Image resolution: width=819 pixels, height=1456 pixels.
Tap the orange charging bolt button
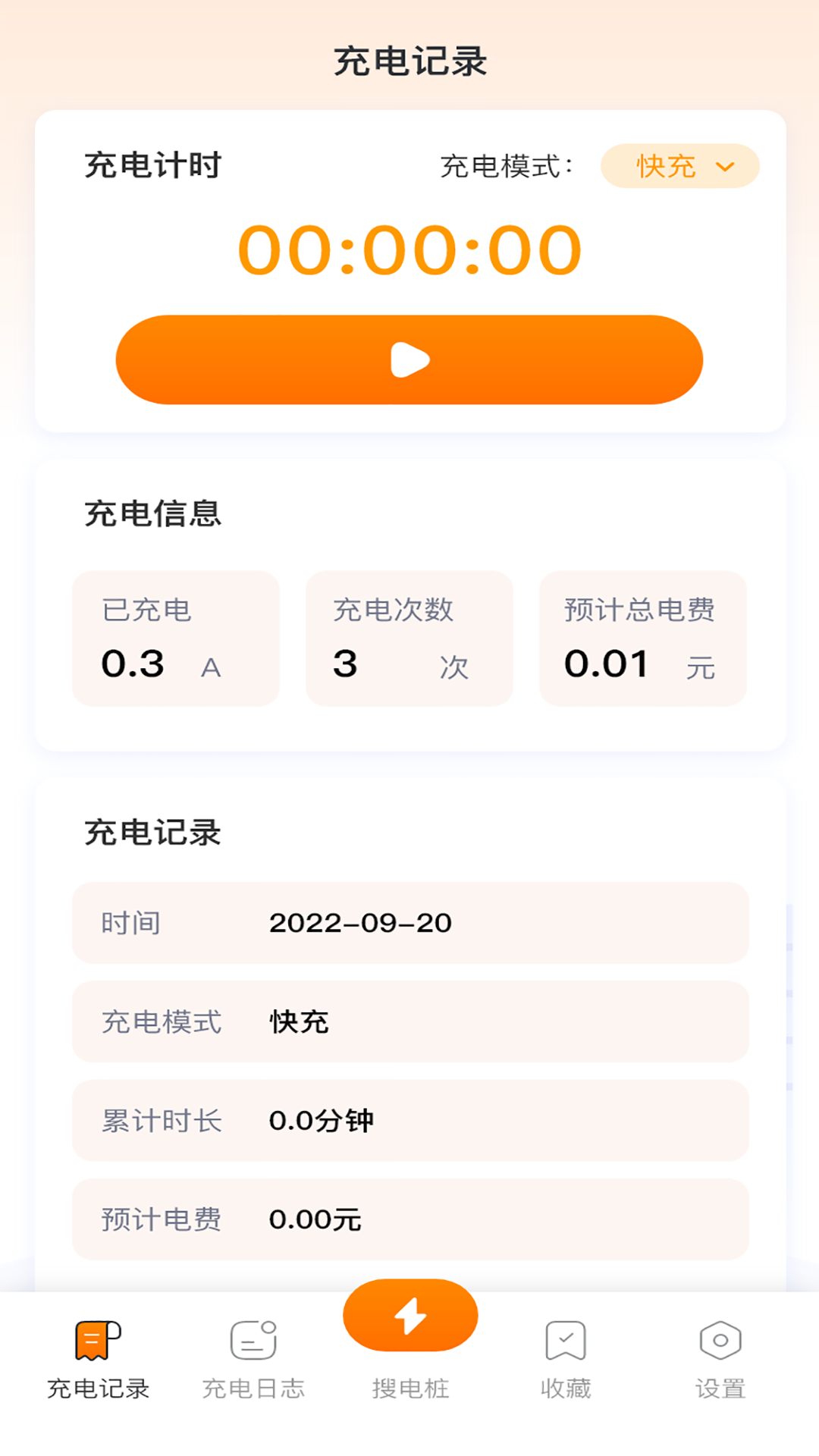point(409,1314)
